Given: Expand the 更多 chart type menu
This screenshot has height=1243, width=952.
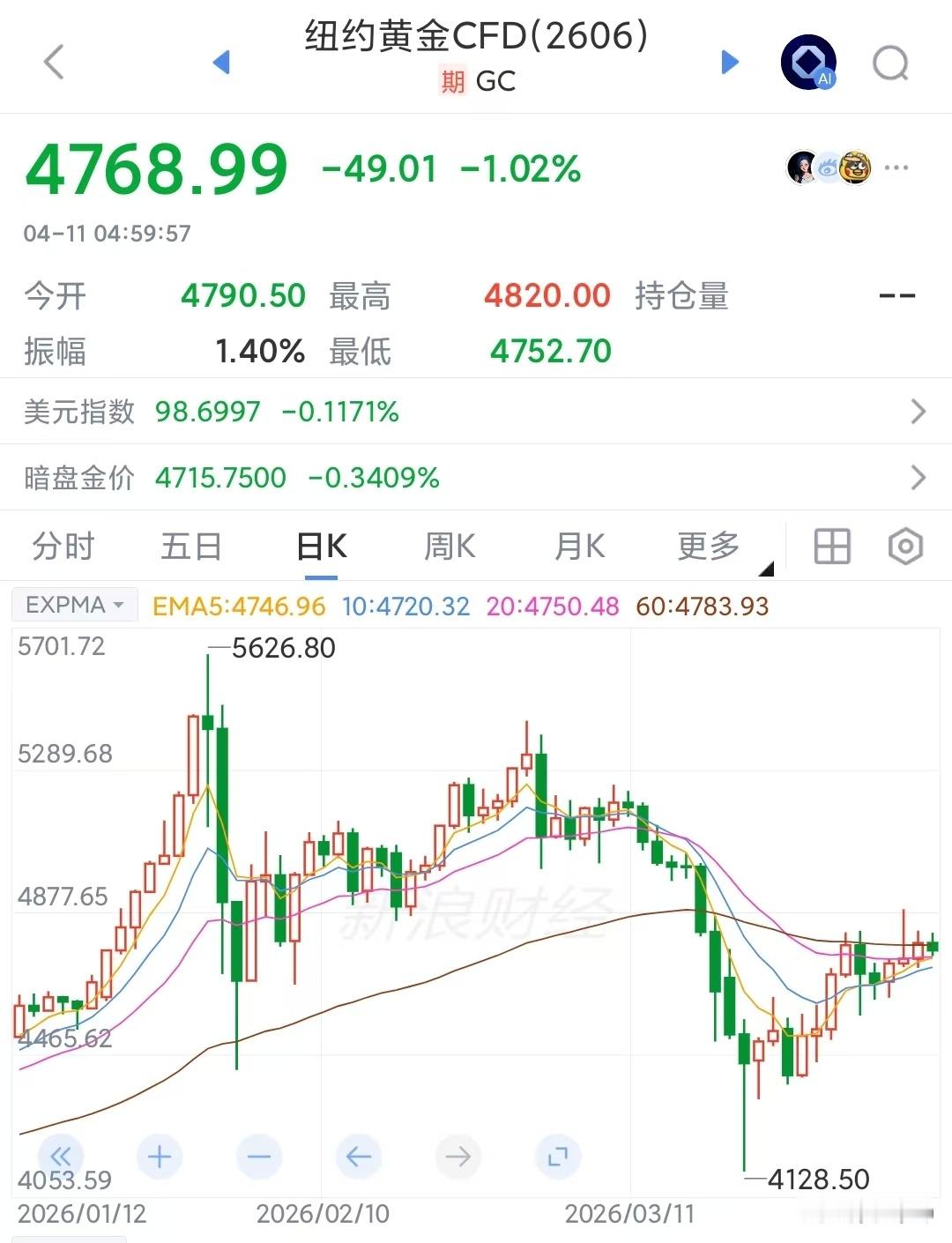Looking at the screenshot, I should pos(708,547).
